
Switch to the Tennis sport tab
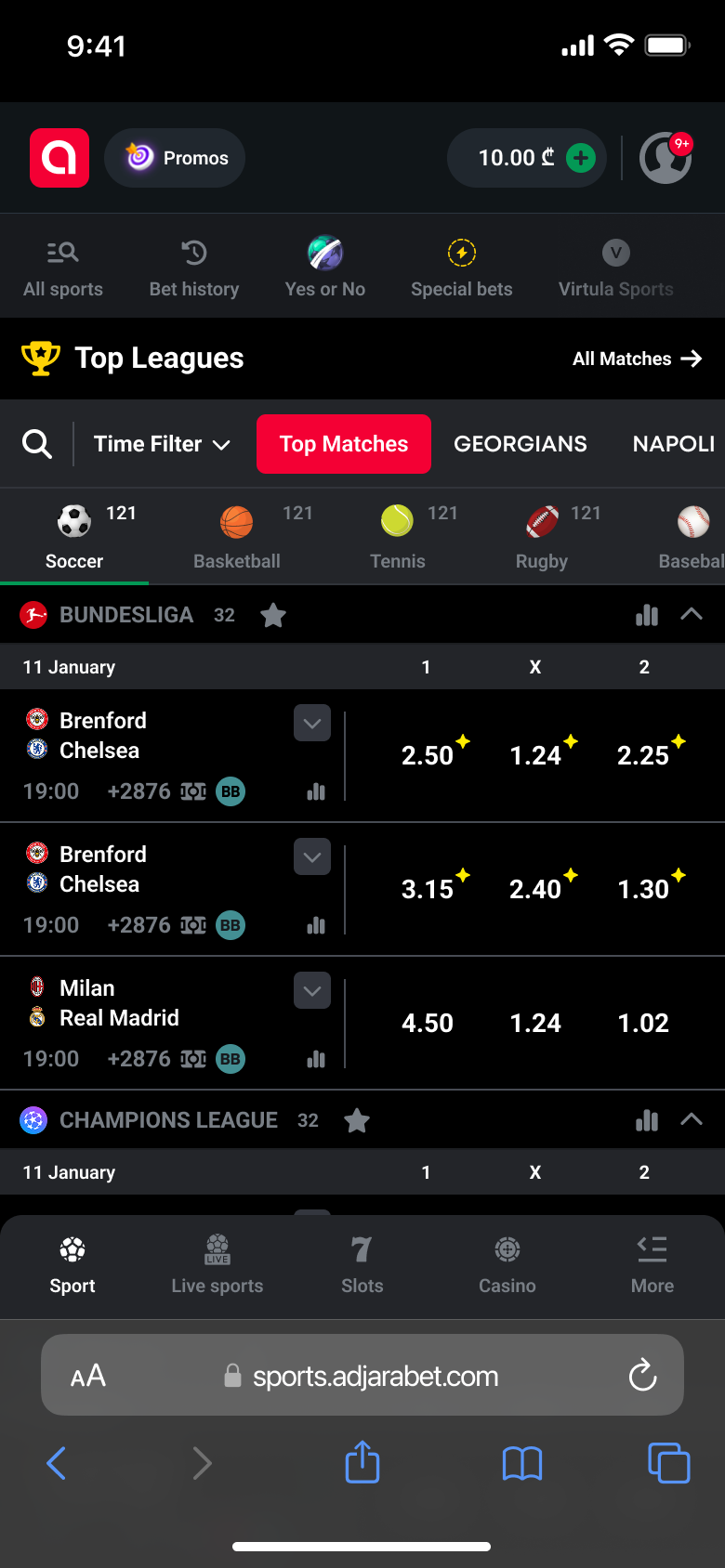click(398, 537)
